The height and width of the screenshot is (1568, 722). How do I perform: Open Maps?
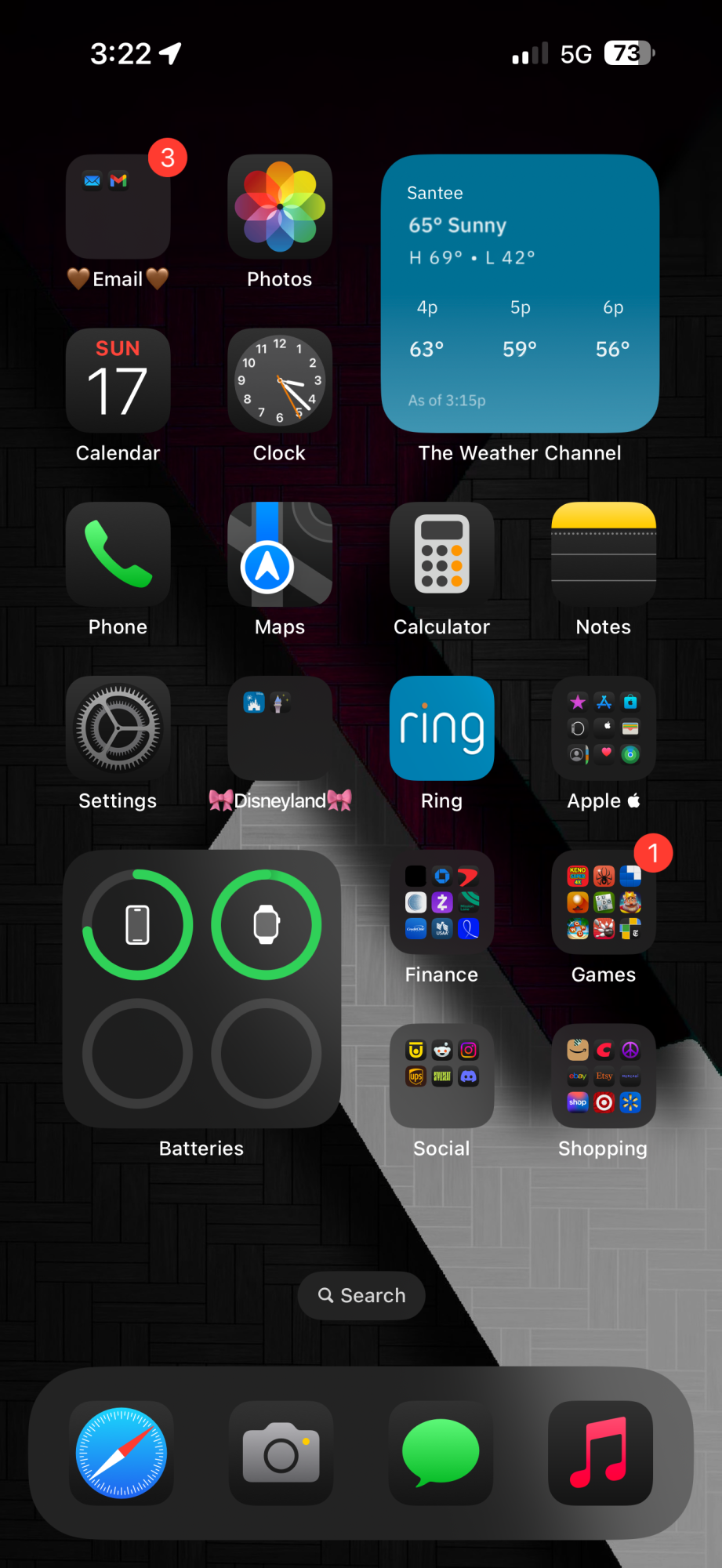coord(280,555)
